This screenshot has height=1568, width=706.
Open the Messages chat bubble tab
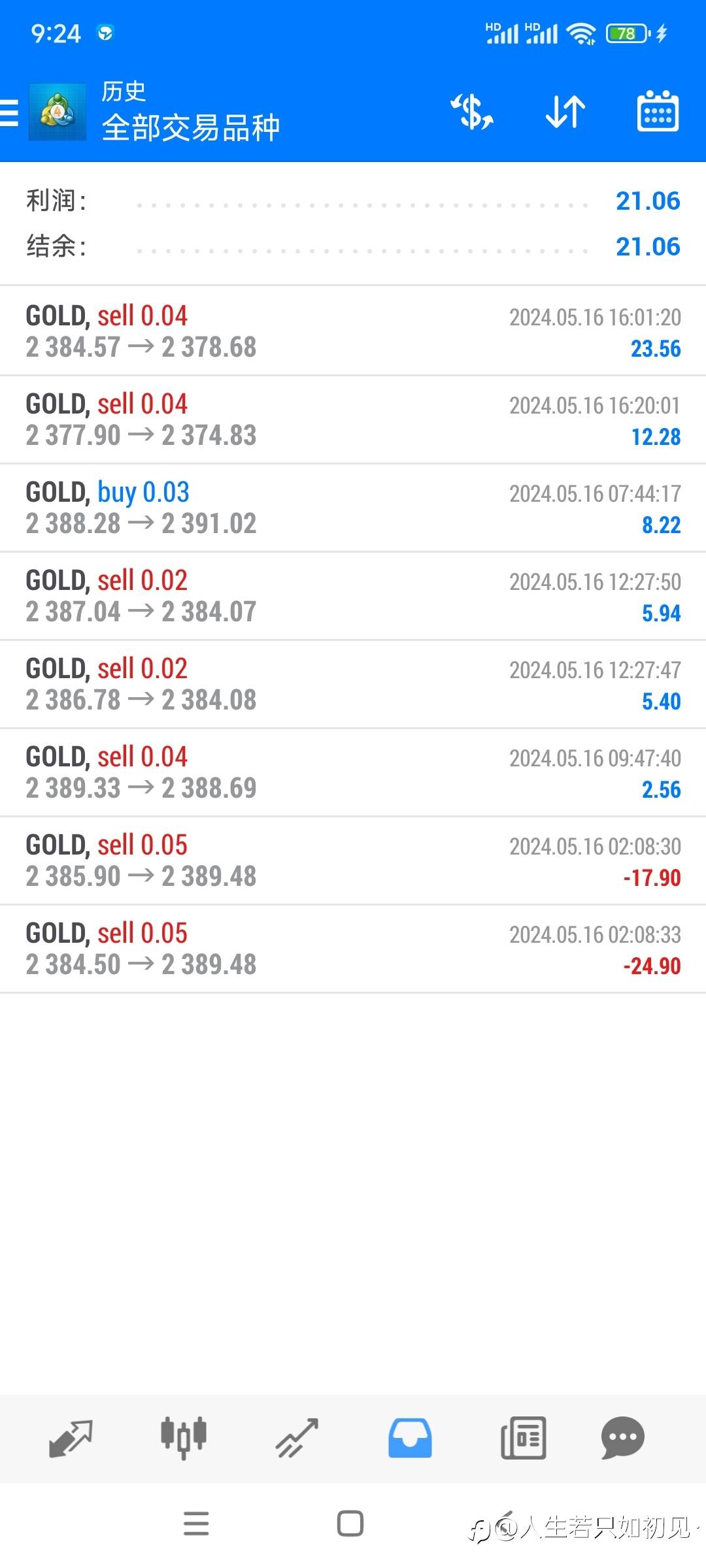click(622, 1438)
